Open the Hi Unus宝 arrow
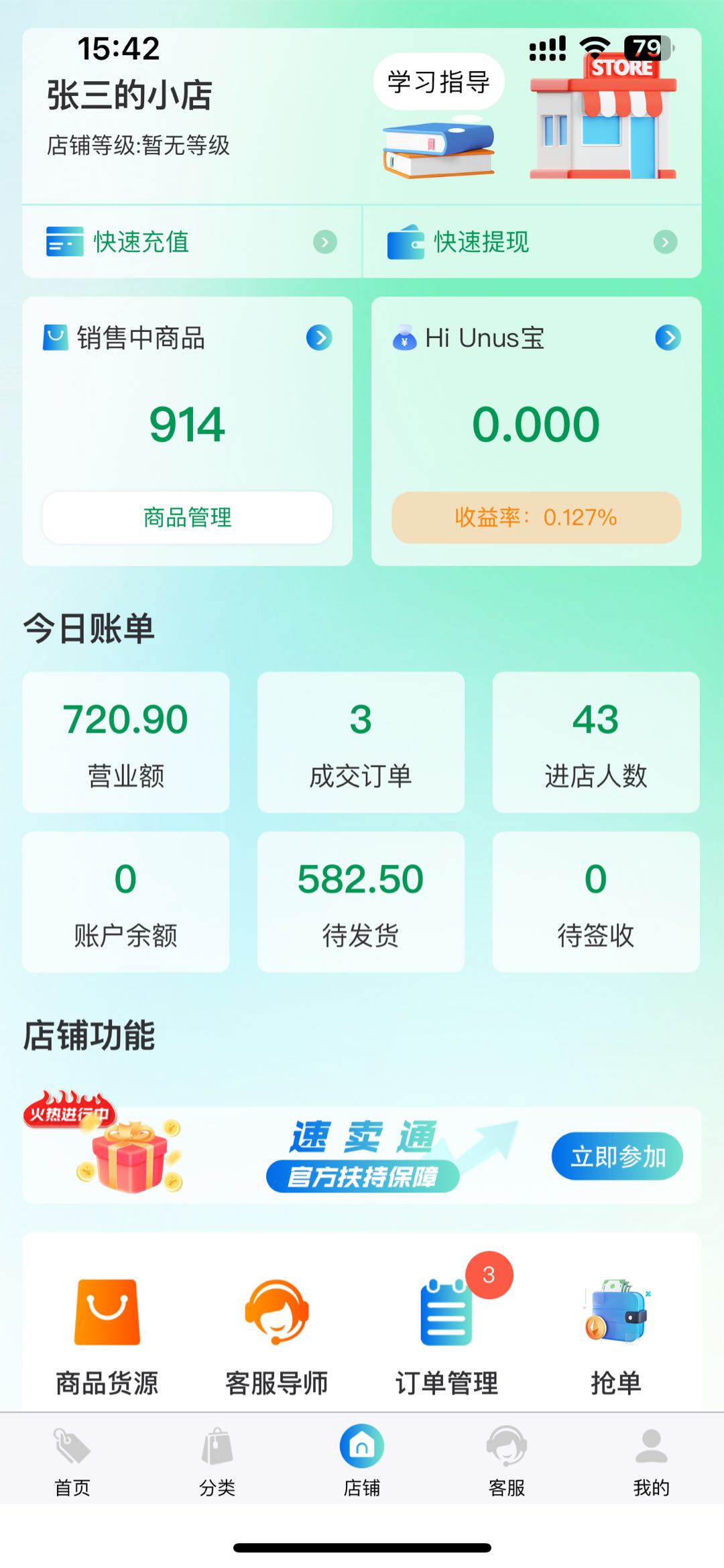The width and height of the screenshot is (724, 1568). click(668, 338)
